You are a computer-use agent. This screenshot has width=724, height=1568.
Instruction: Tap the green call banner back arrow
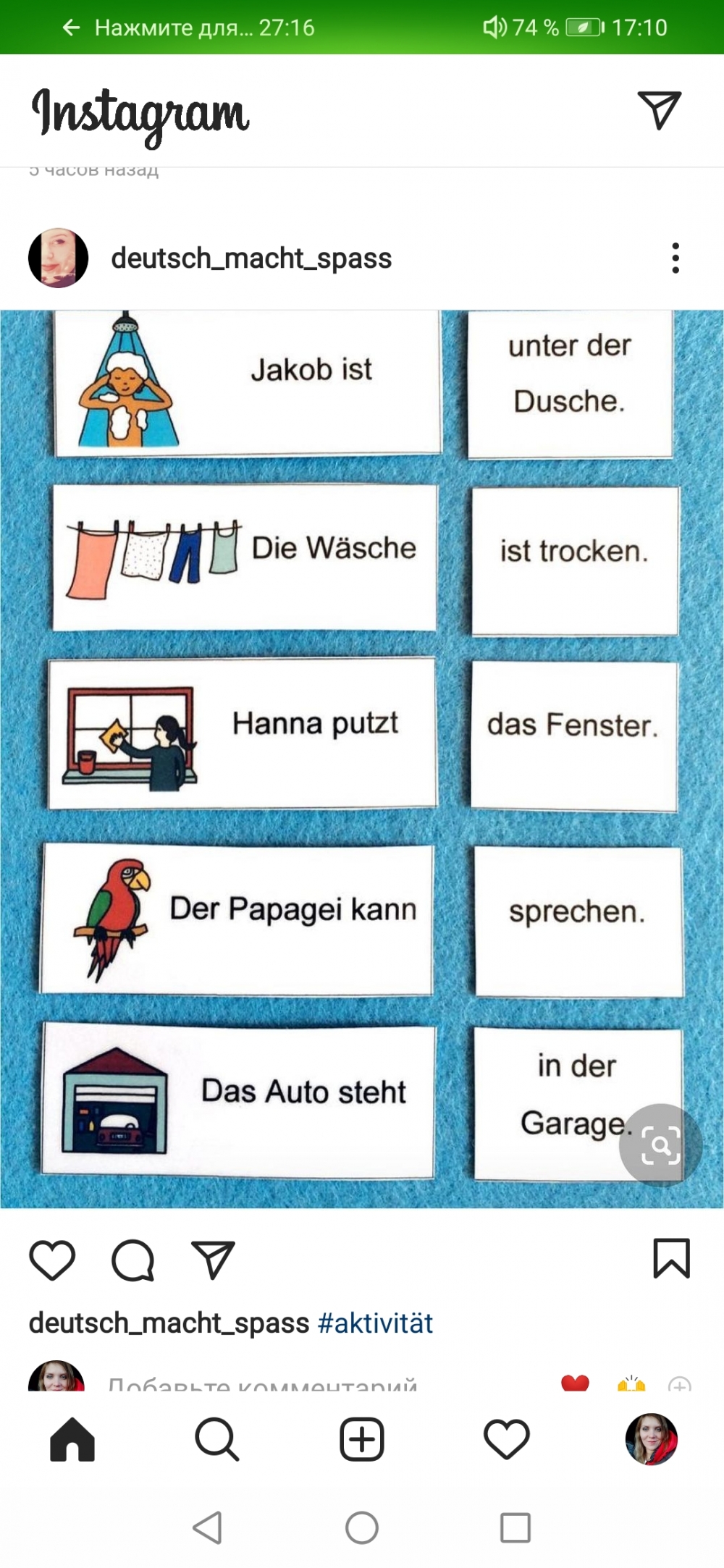(x=71, y=28)
